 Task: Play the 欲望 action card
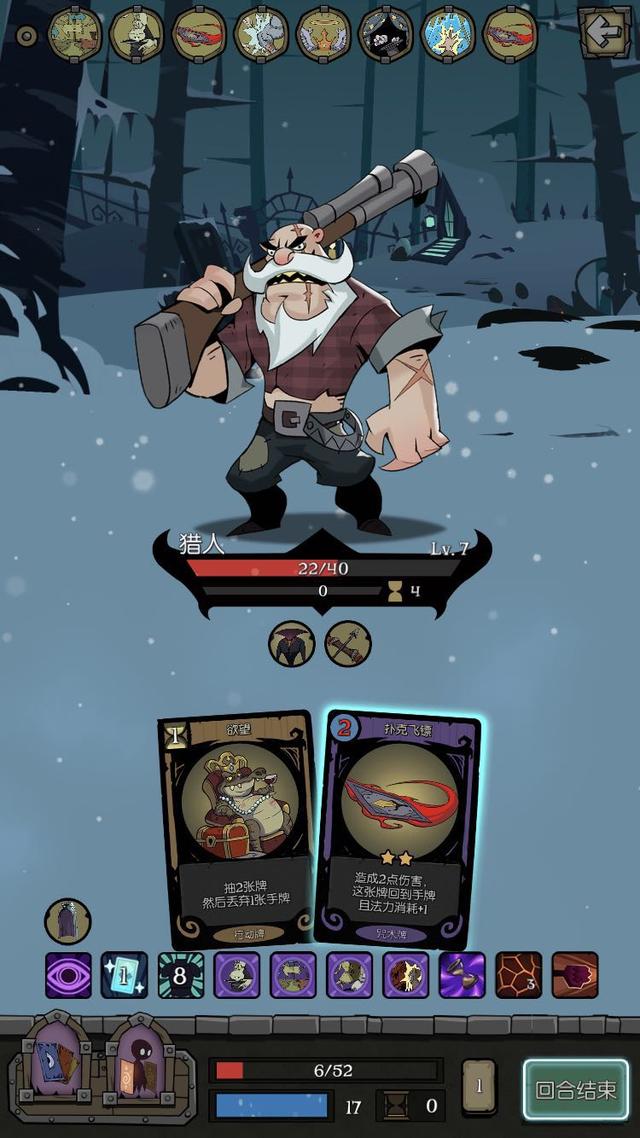(237, 830)
